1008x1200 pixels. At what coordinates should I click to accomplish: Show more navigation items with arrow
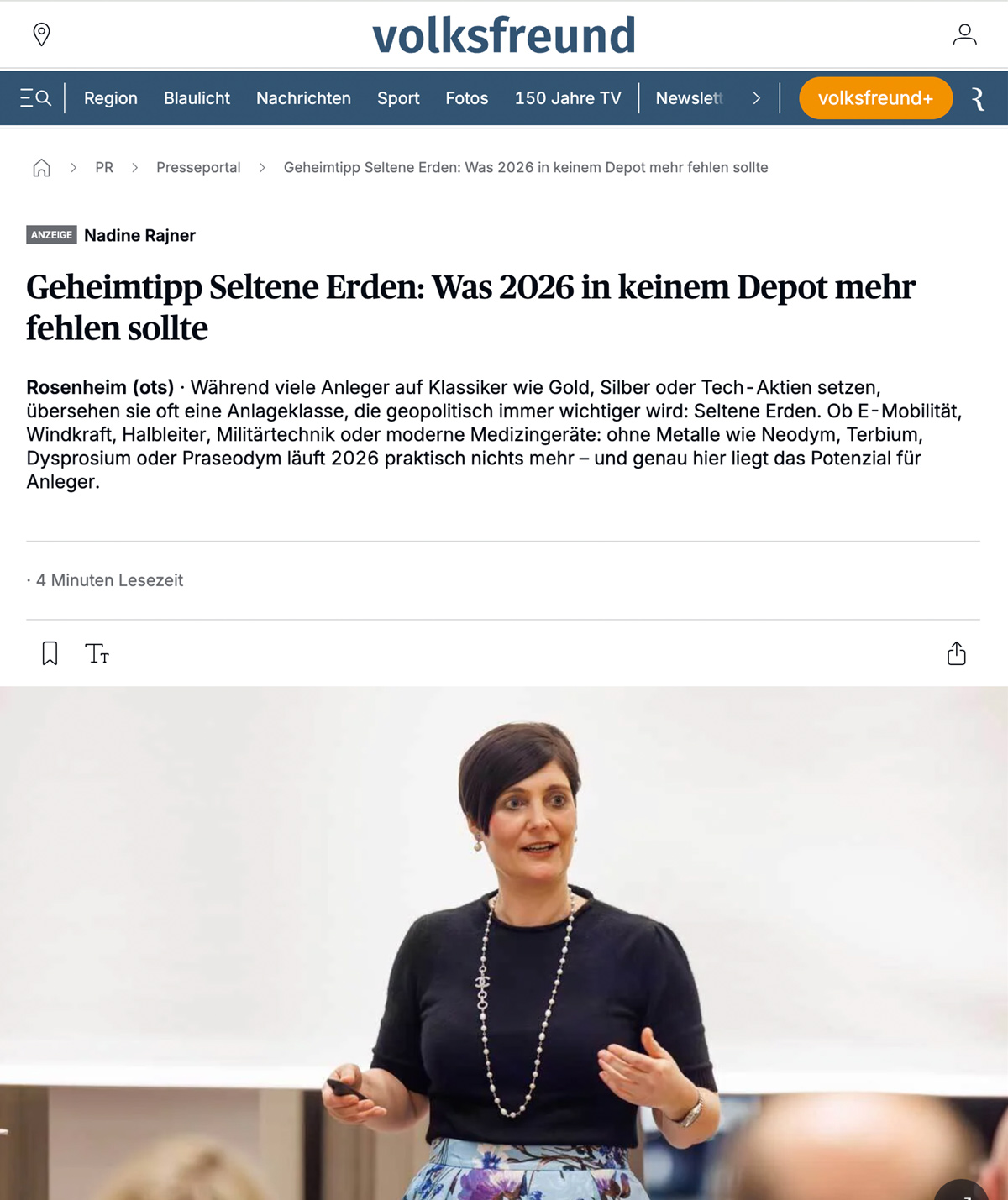coord(756,98)
